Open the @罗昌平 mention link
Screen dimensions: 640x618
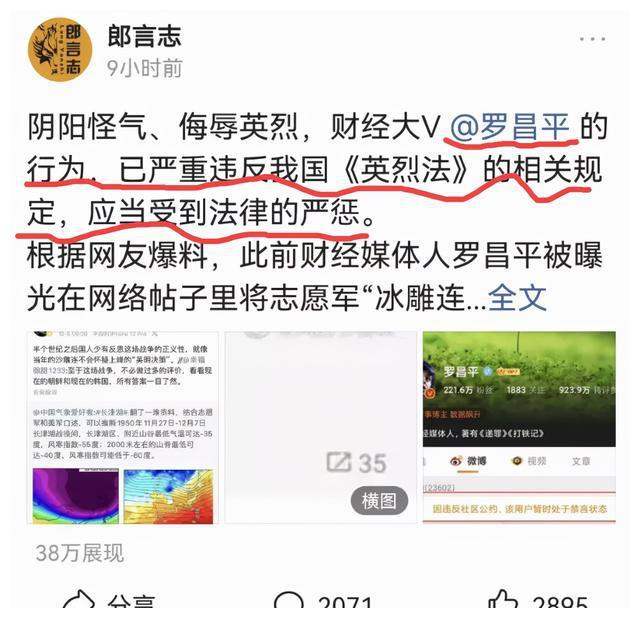510,128
